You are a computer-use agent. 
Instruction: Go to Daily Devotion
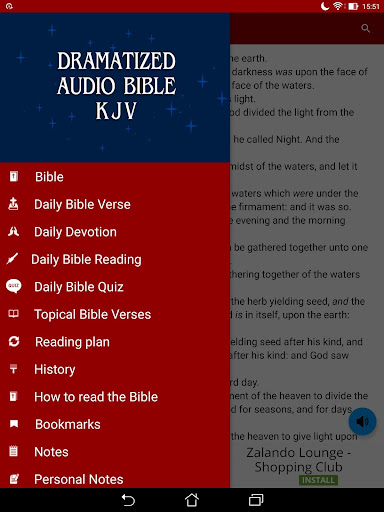115,232
